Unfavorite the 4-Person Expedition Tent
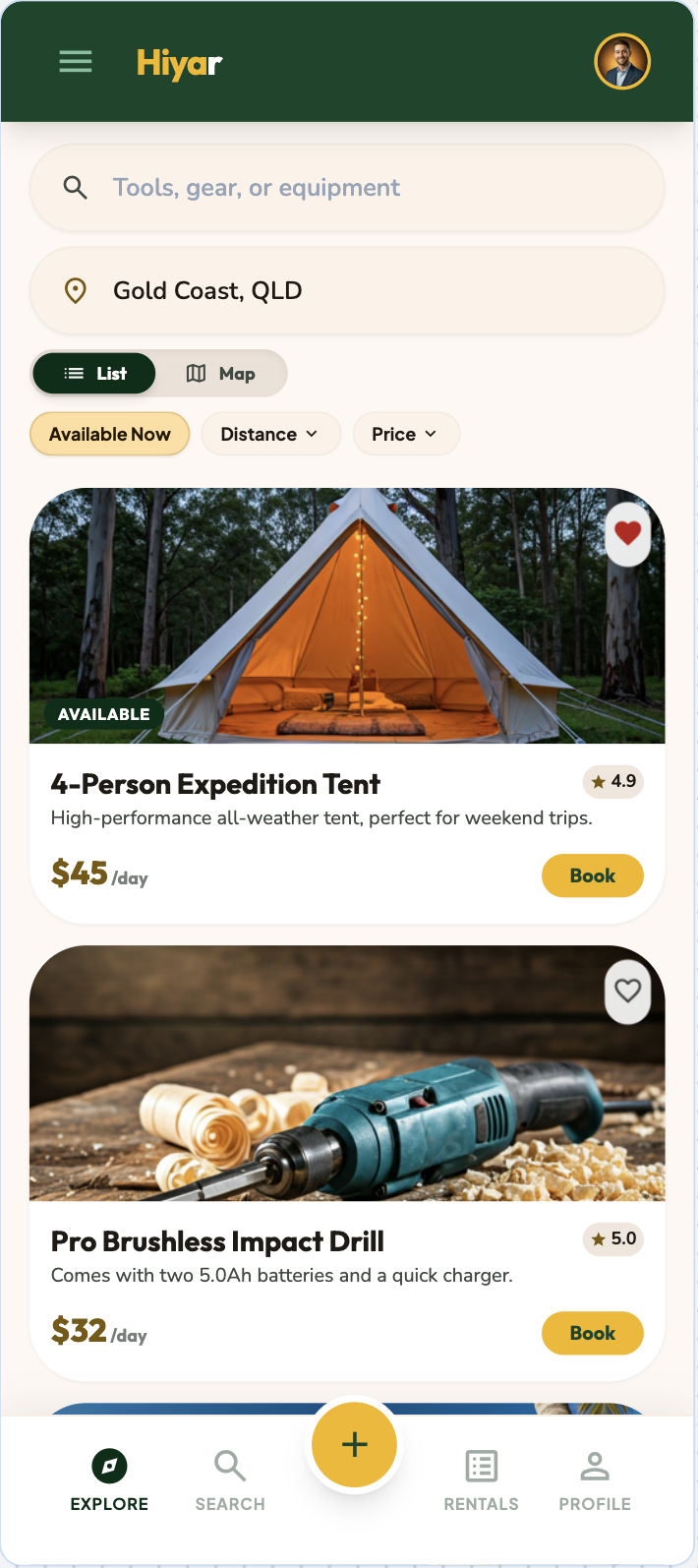Image resolution: width=698 pixels, height=1568 pixels. (627, 534)
